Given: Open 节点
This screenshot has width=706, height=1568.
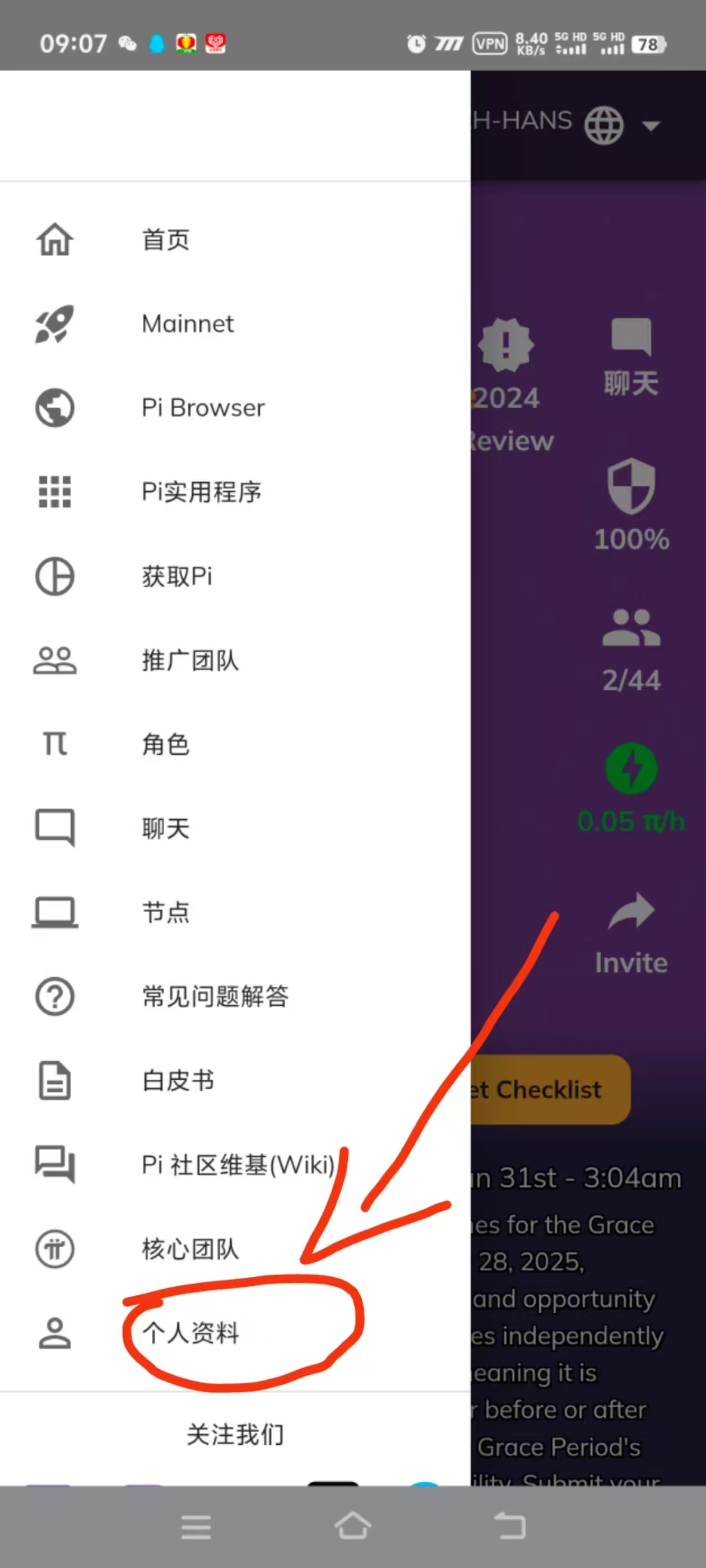Looking at the screenshot, I should click(x=235, y=912).
